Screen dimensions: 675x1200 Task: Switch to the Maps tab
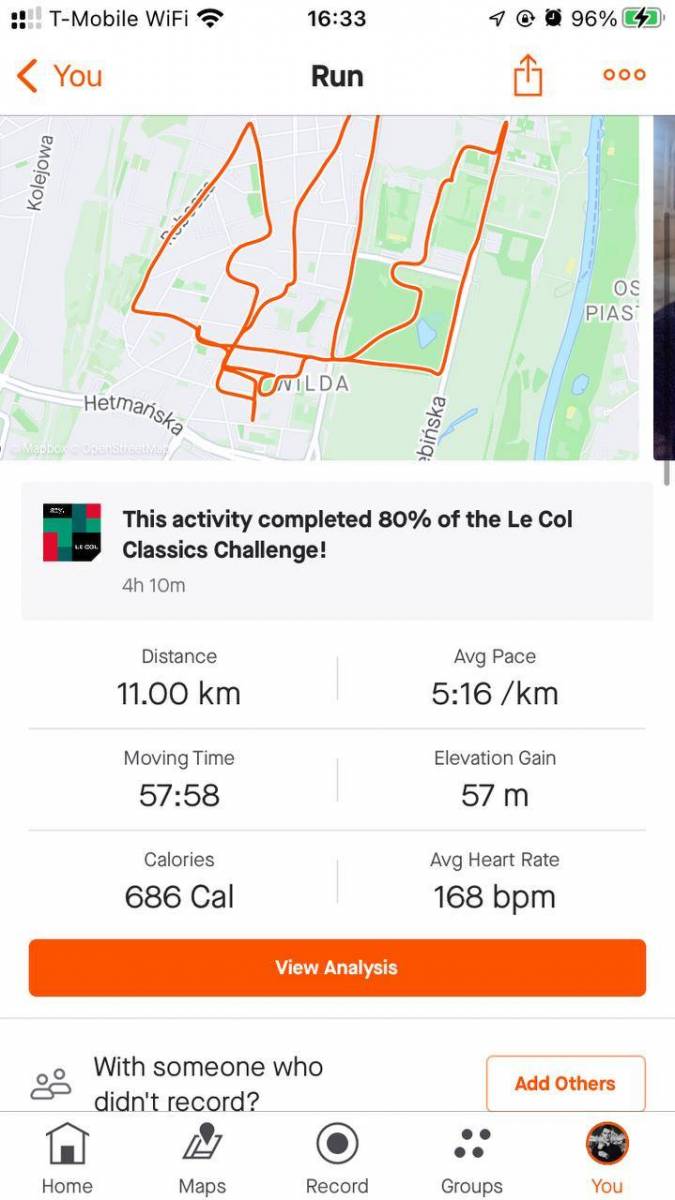click(x=202, y=1158)
